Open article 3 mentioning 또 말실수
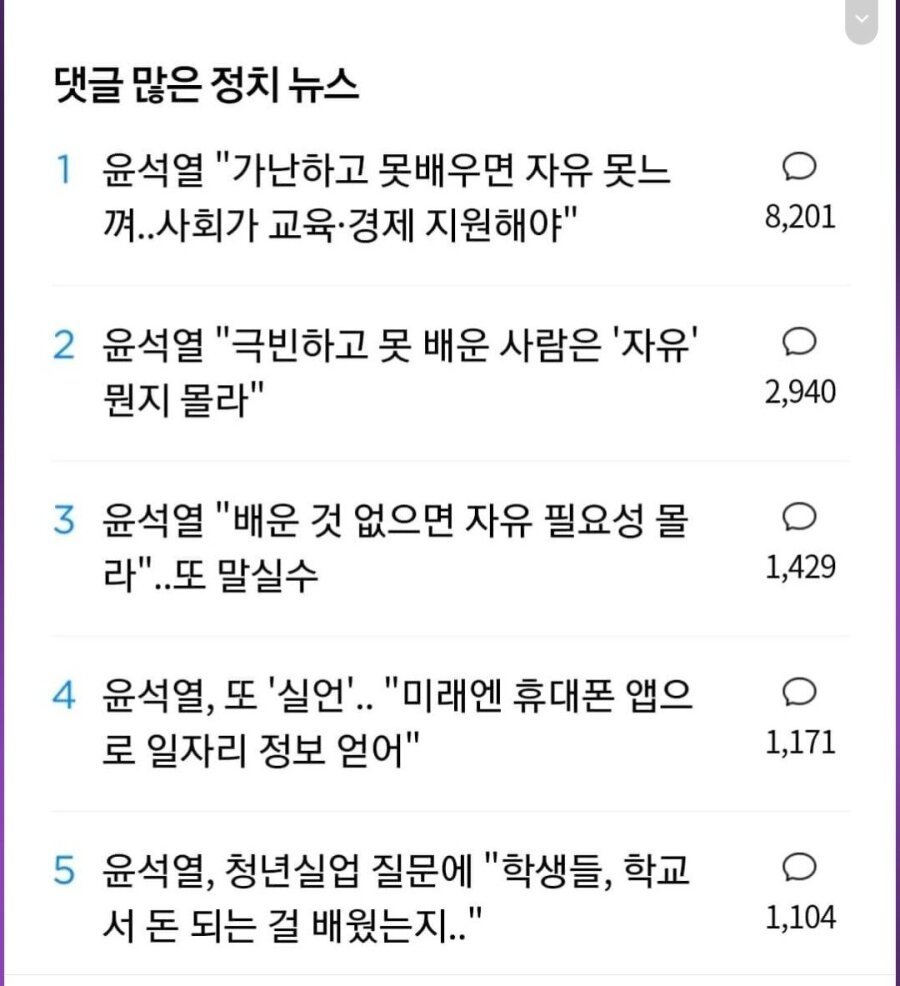The image size is (900, 986). tap(395, 547)
